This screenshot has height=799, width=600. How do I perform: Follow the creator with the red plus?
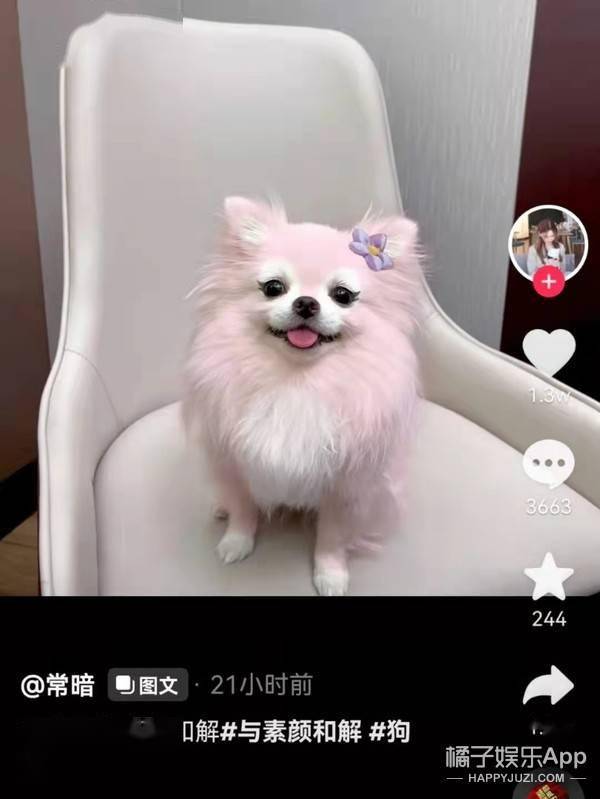click(548, 282)
